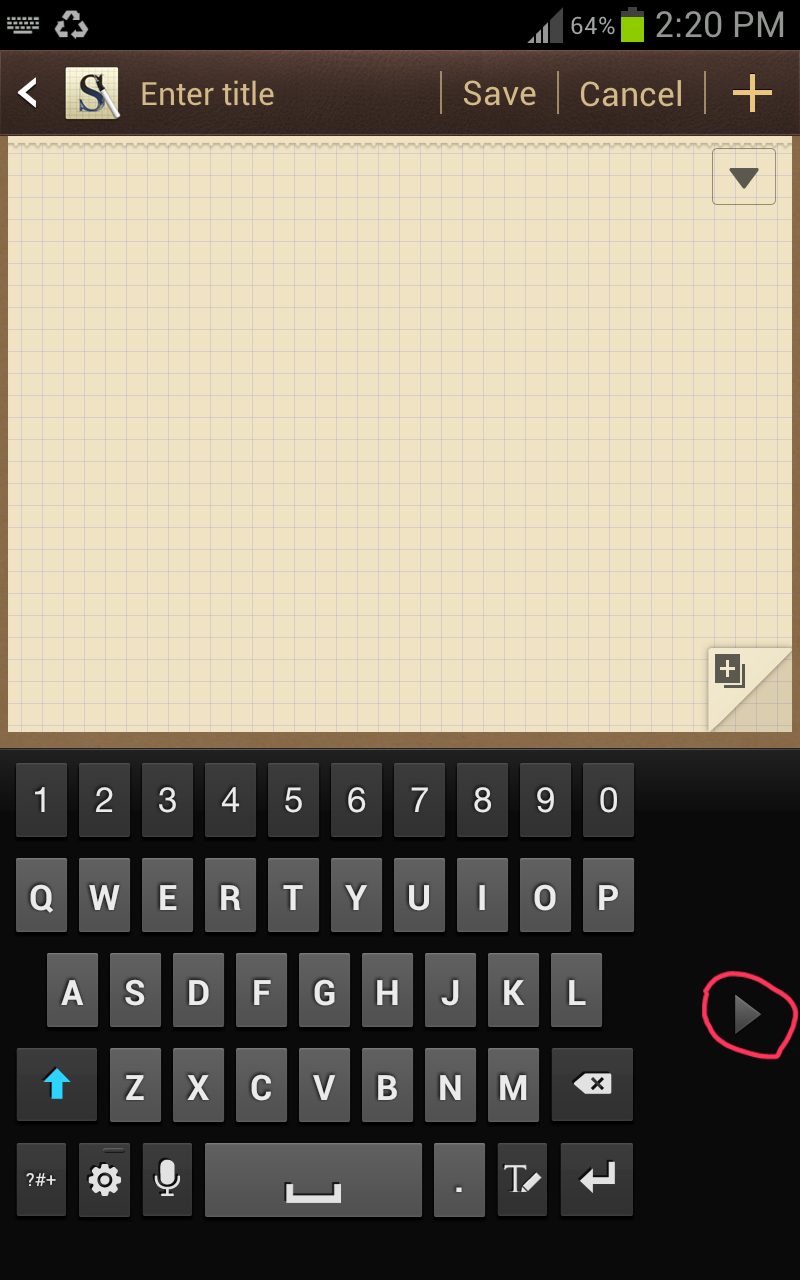Open keyboard settings gear key
Image resolution: width=800 pixels, height=1280 pixels.
click(x=104, y=1180)
